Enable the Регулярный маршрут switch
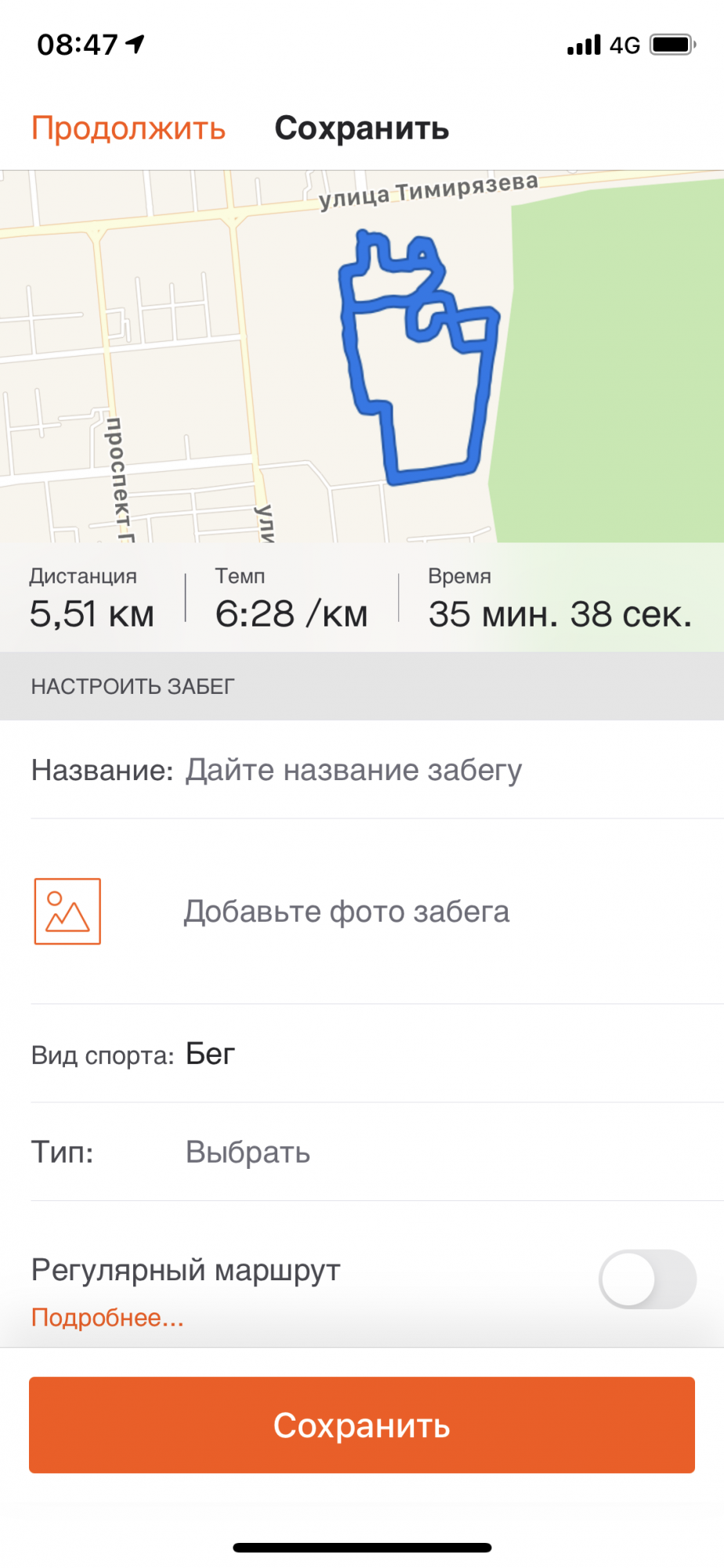This screenshot has width=724, height=1568. click(646, 1279)
